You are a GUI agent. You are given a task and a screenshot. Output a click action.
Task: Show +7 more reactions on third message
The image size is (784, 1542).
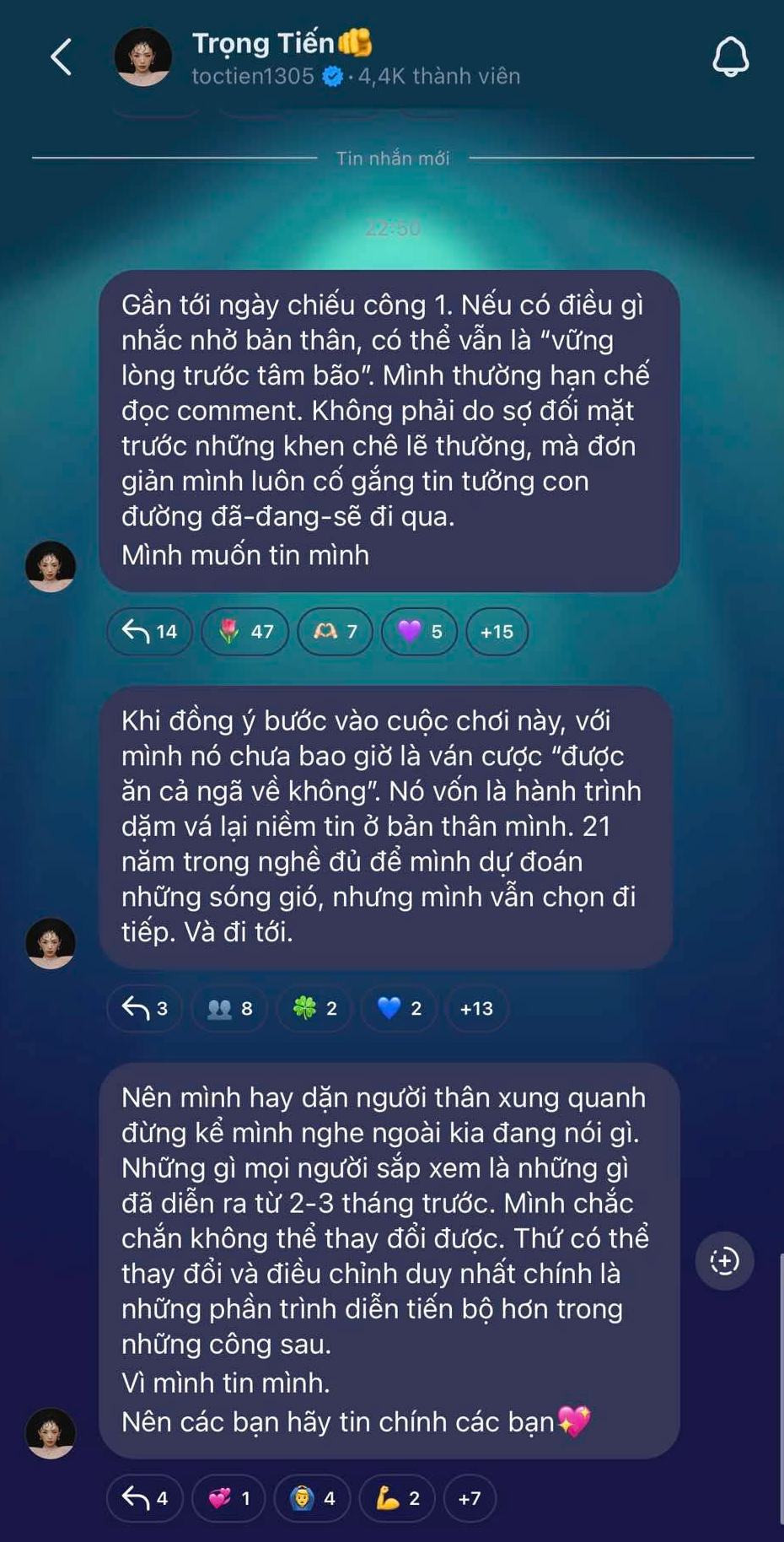point(470,1498)
